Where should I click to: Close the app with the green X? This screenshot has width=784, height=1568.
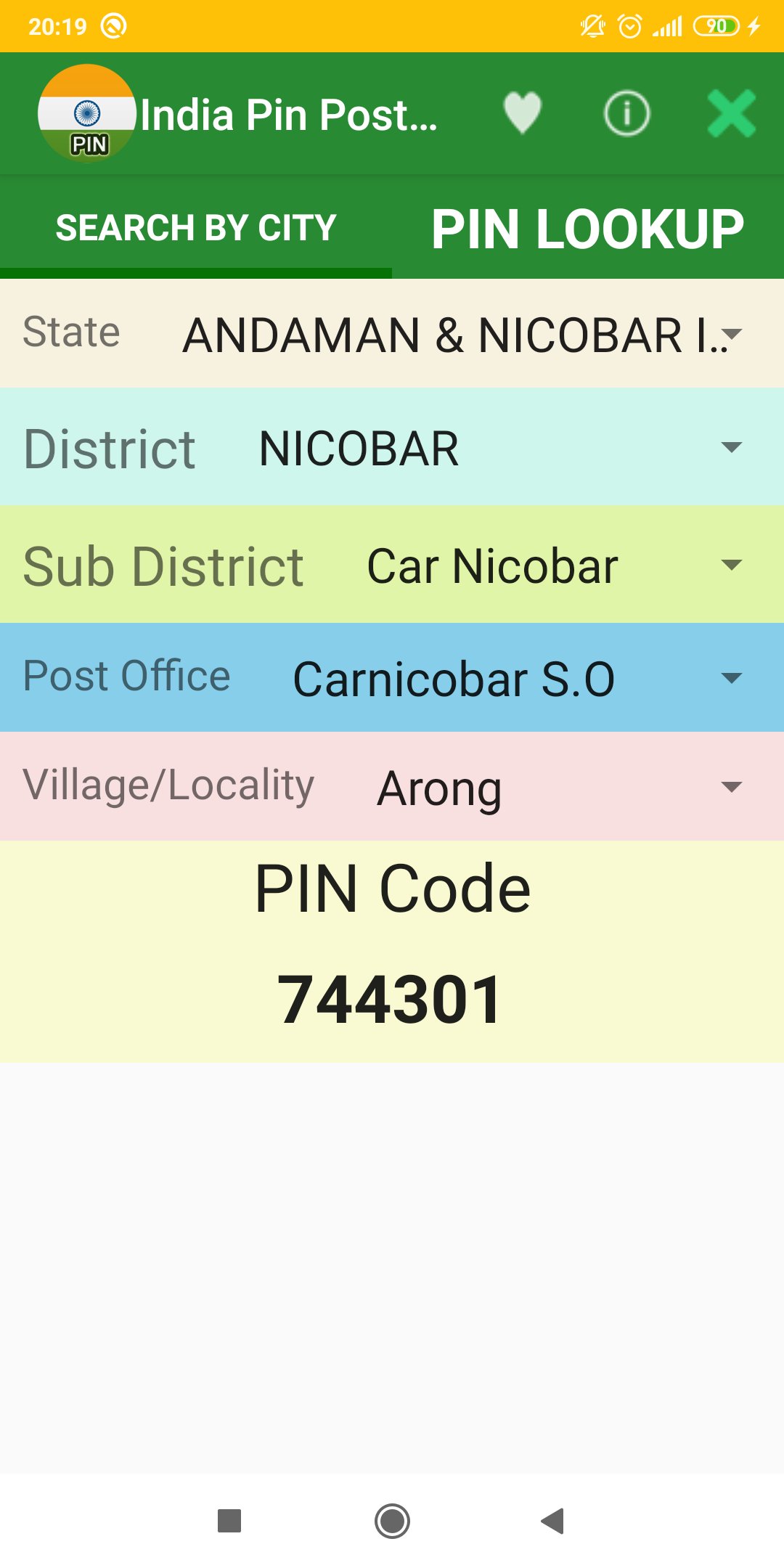(732, 113)
